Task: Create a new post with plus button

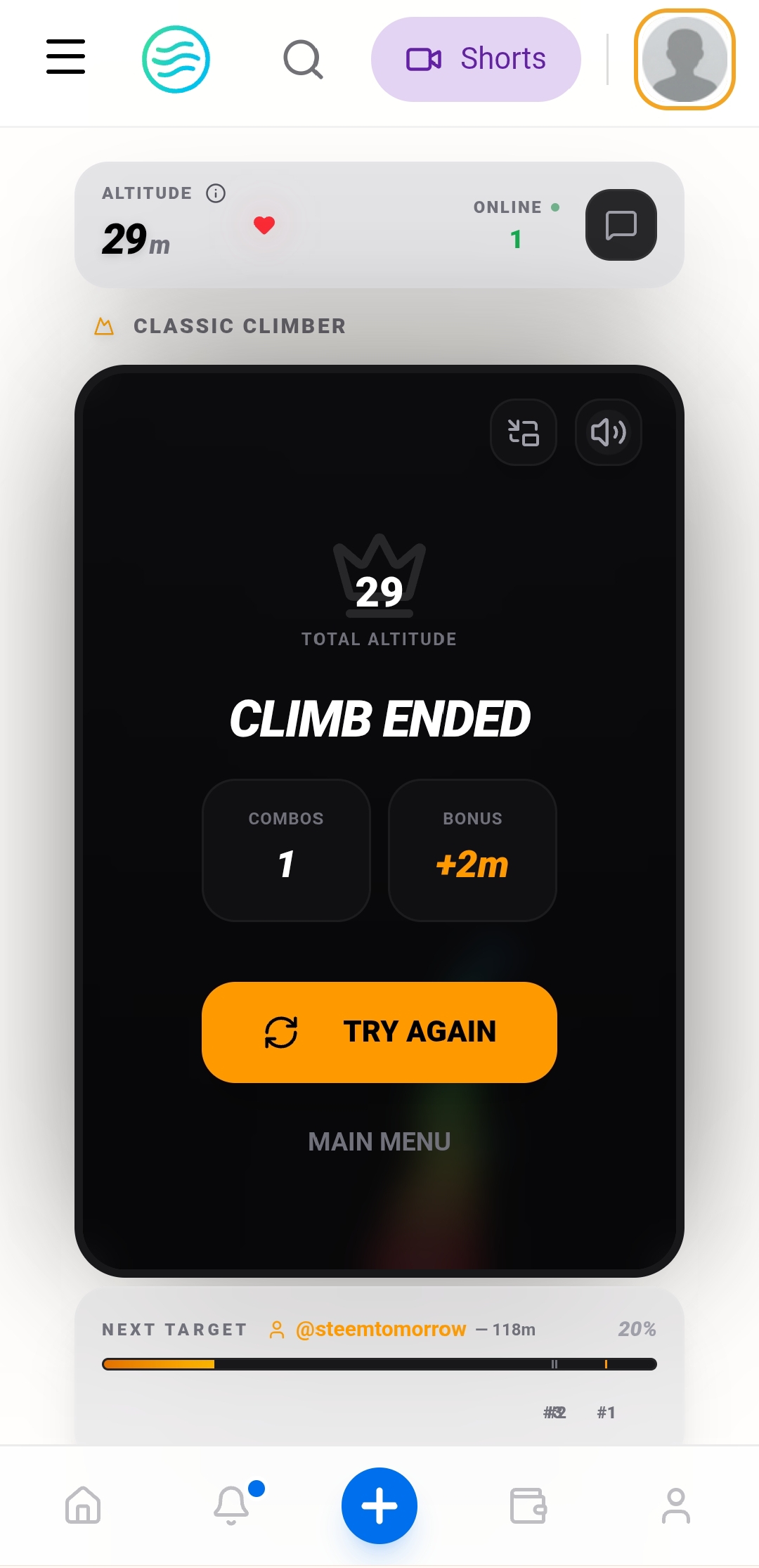Action: coord(379,1505)
